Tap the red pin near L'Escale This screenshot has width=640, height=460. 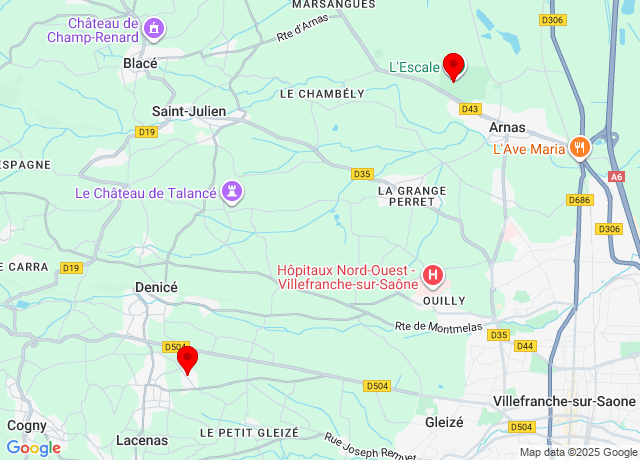tap(454, 66)
